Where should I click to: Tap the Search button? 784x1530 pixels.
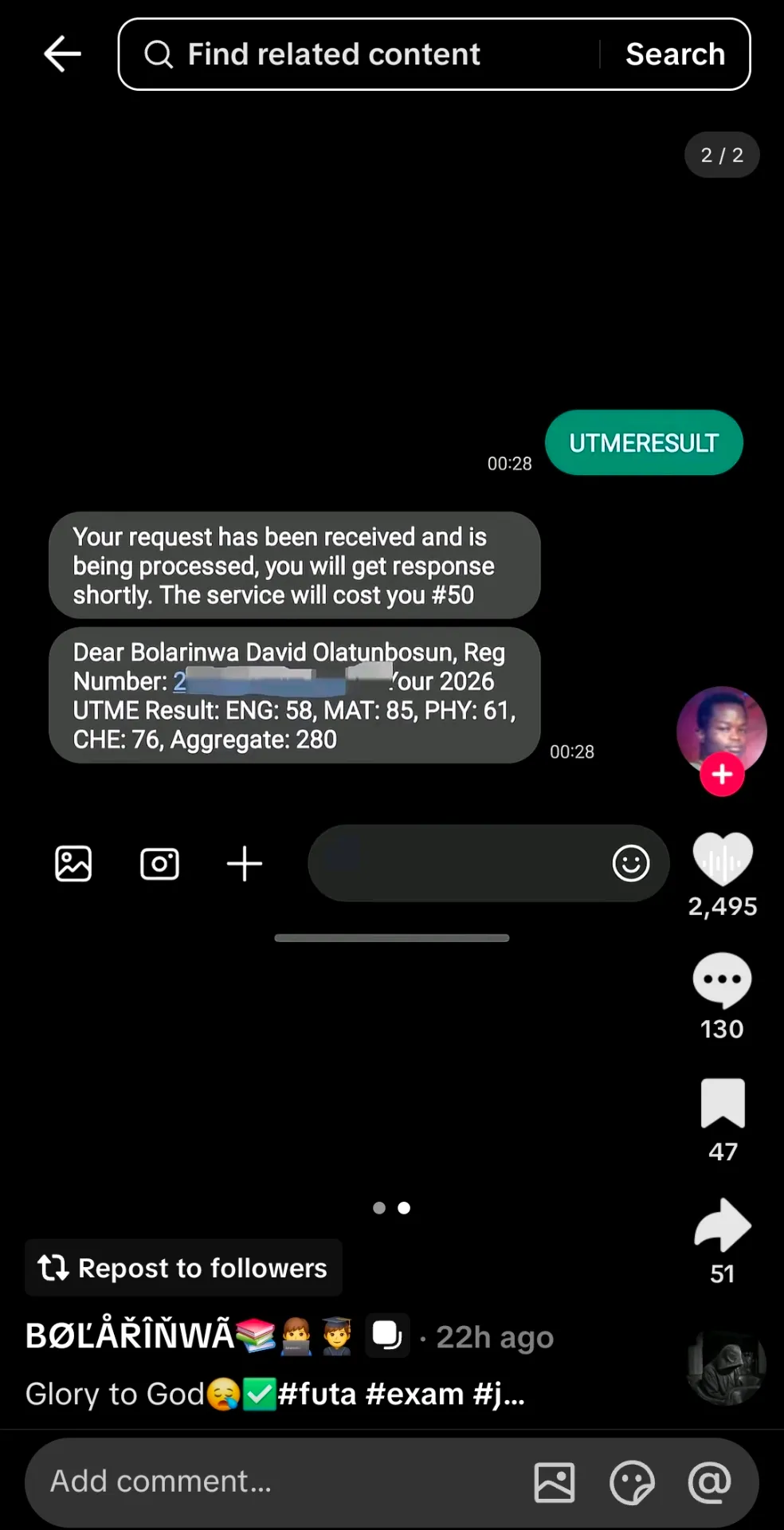[675, 54]
